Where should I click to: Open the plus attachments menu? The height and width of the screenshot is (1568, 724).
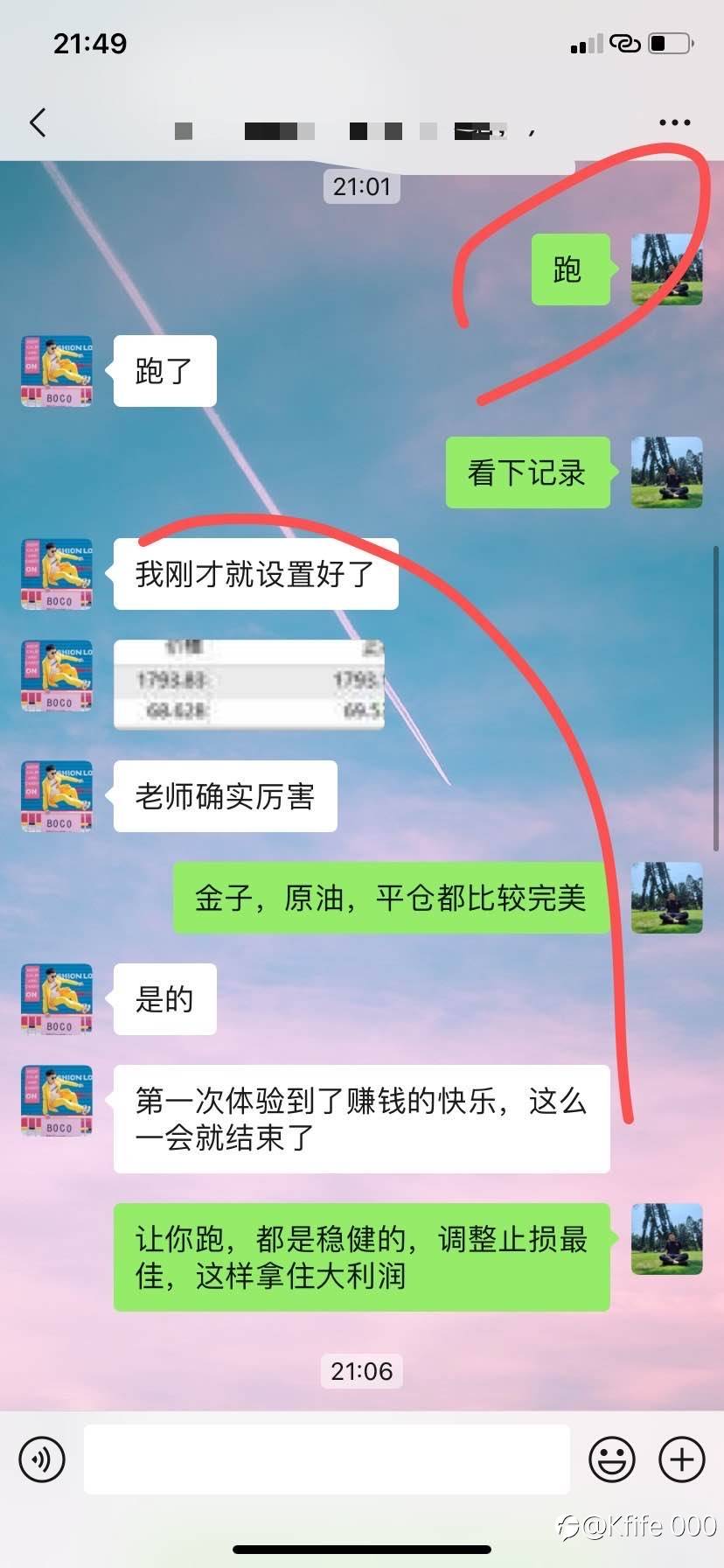coord(681,1459)
